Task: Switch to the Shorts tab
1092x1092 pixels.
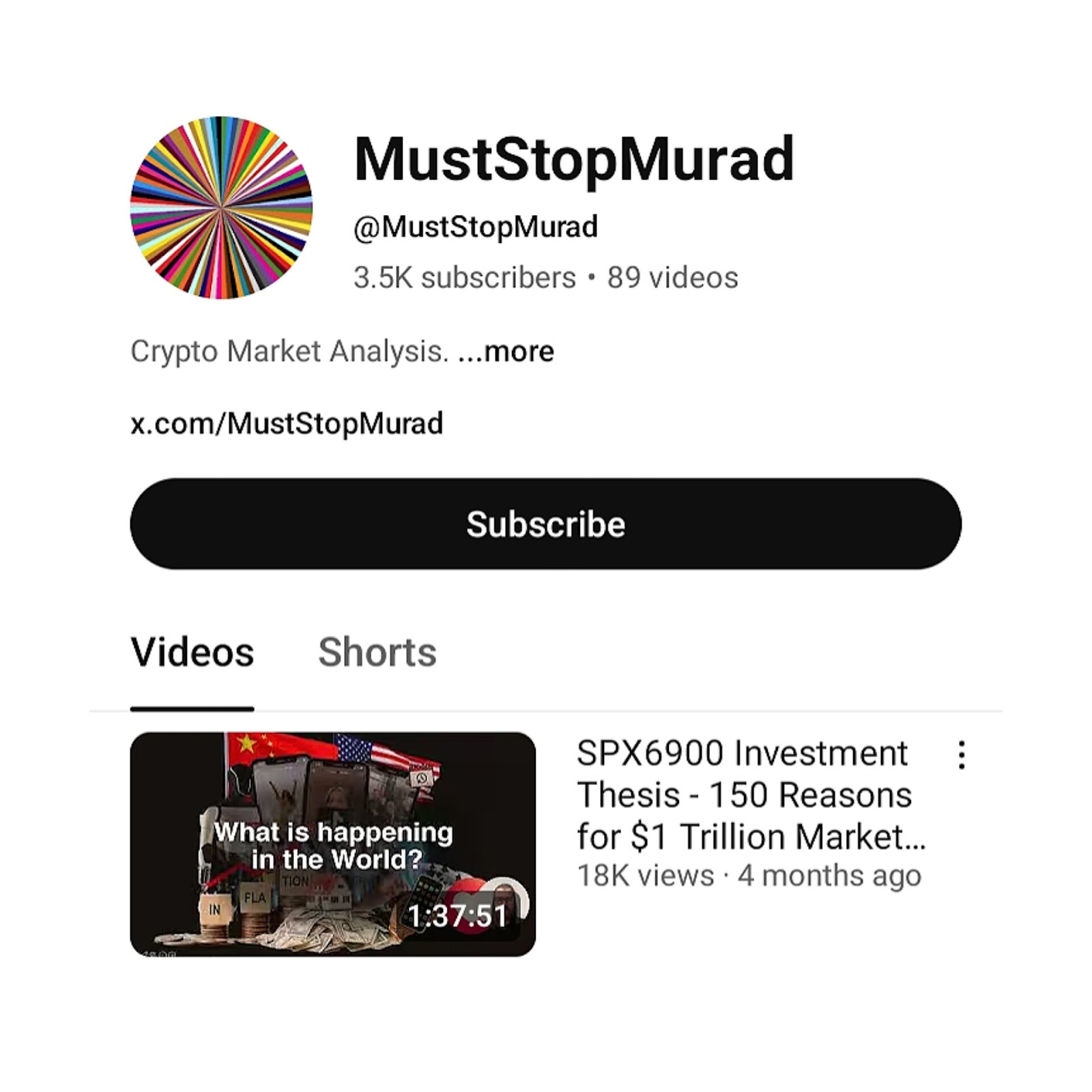Action: (x=377, y=652)
